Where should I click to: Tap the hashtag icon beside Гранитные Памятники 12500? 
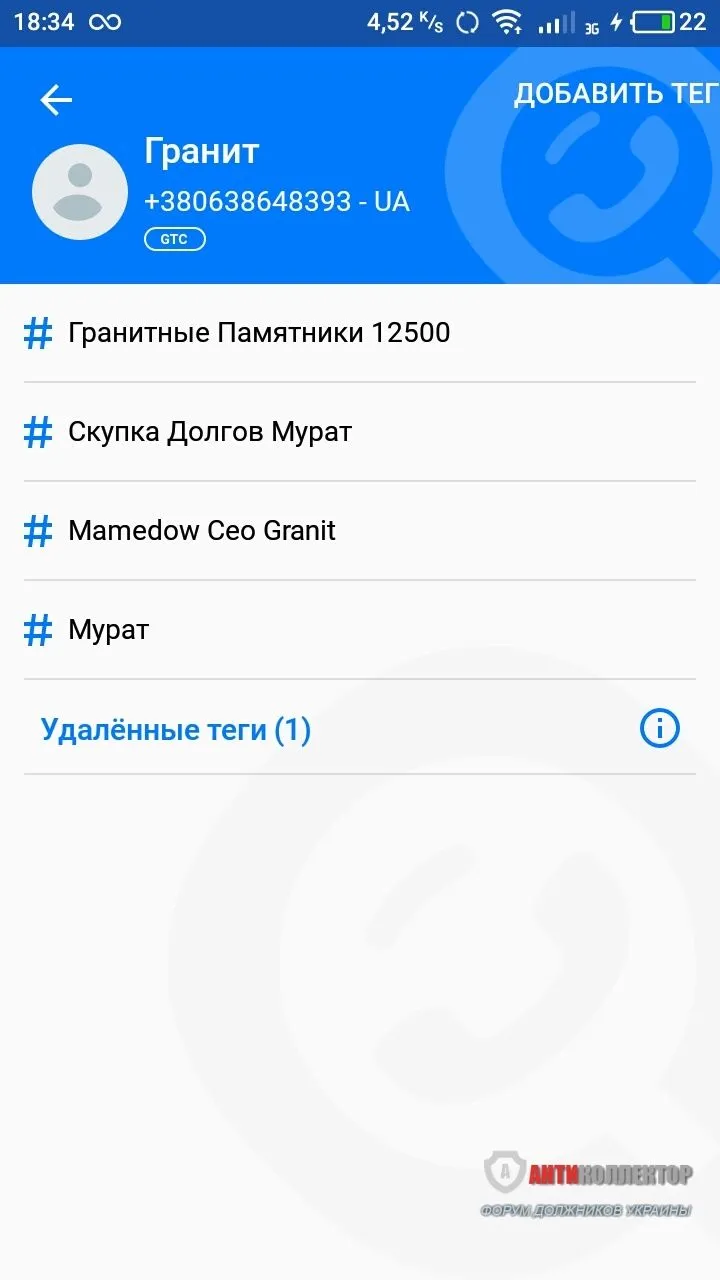tap(37, 332)
